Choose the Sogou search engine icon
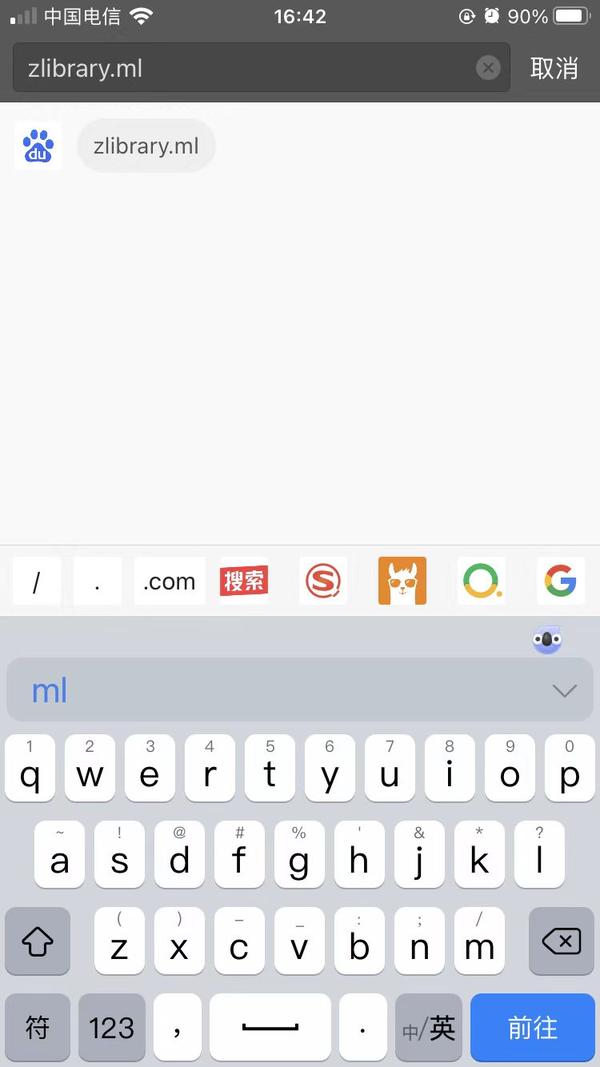600x1067 pixels. (322, 580)
